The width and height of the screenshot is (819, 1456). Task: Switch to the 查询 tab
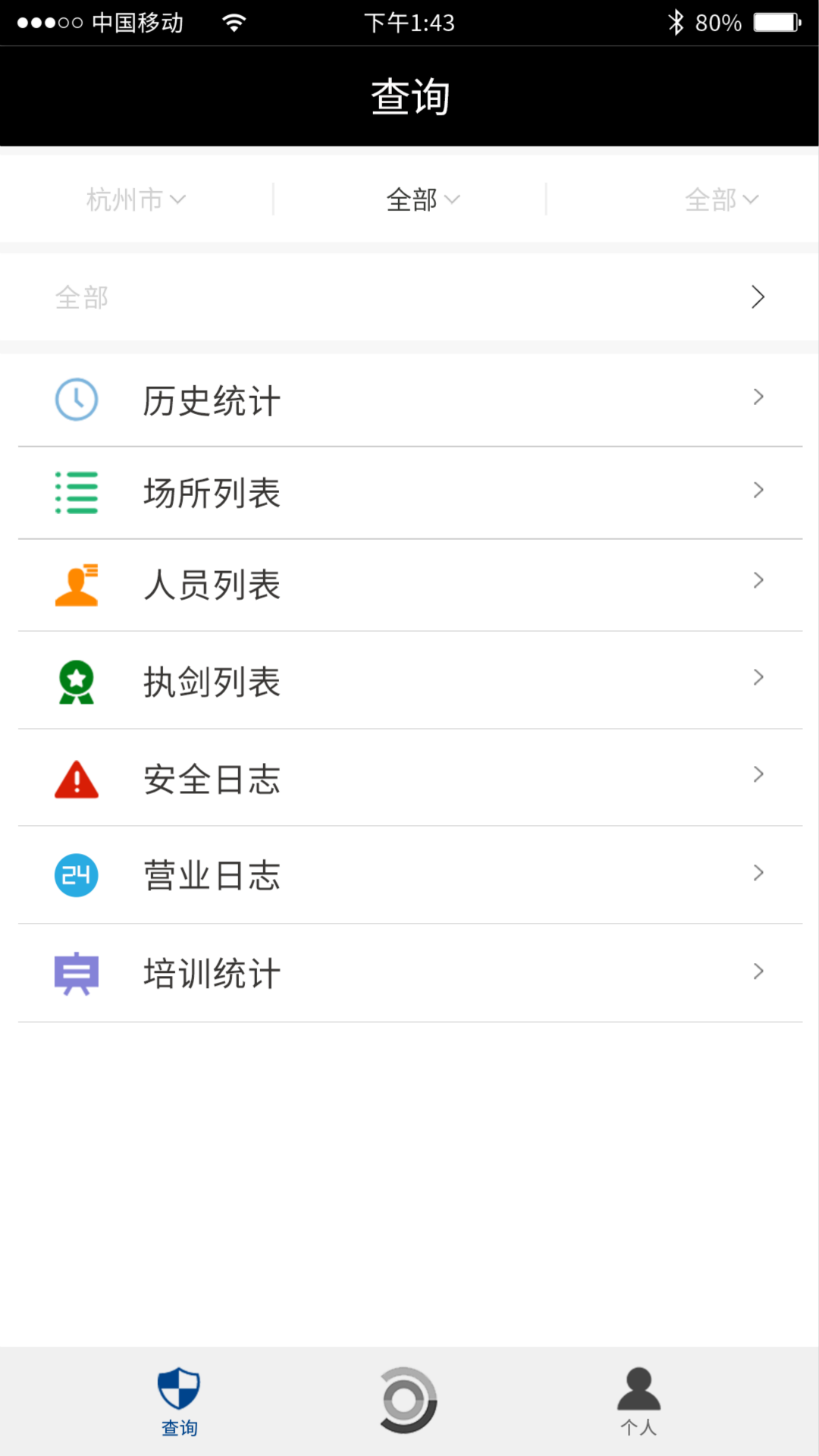pyautogui.click(x=179, y=1401)
